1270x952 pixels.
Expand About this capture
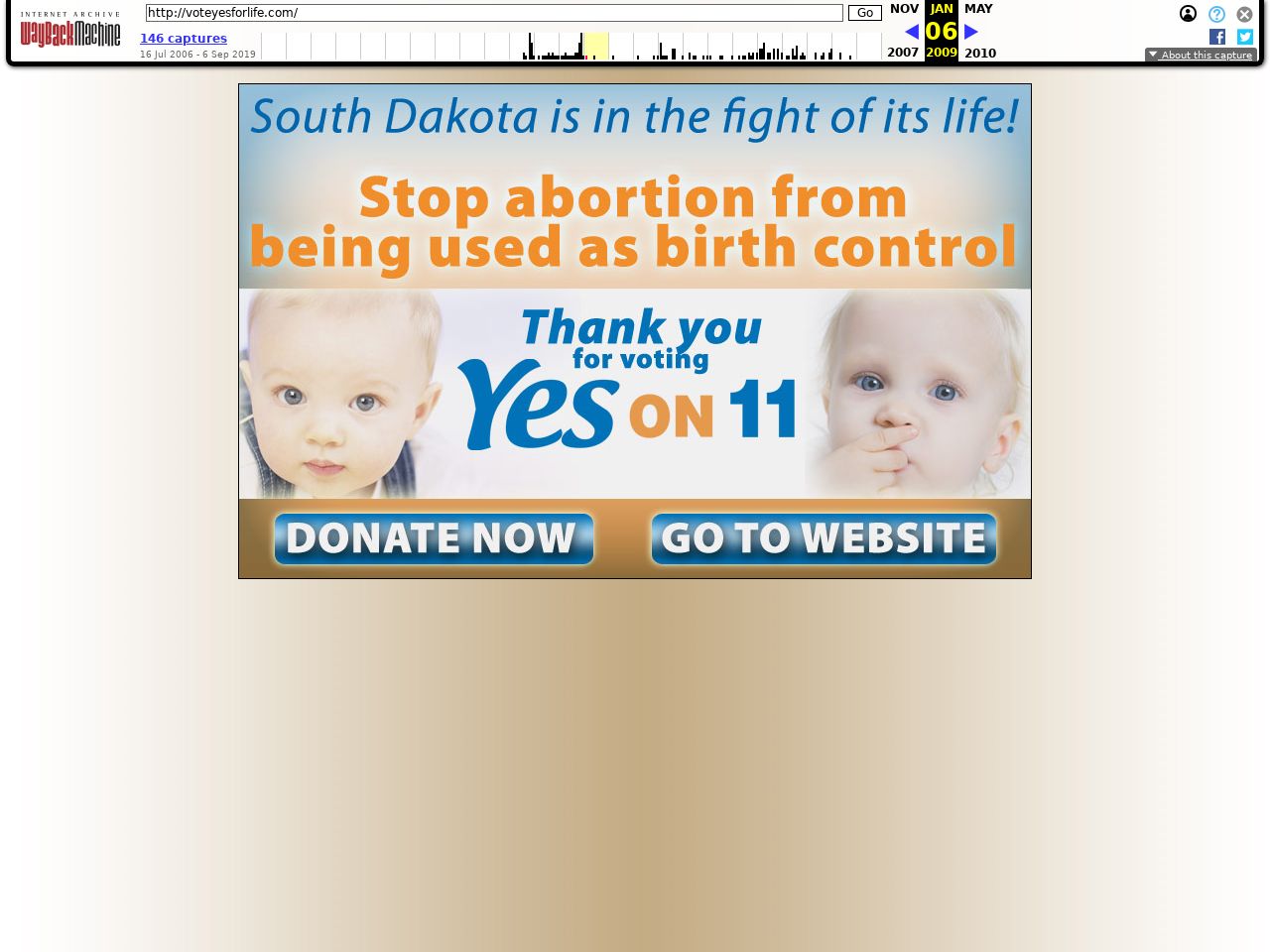coord(1201,55)
